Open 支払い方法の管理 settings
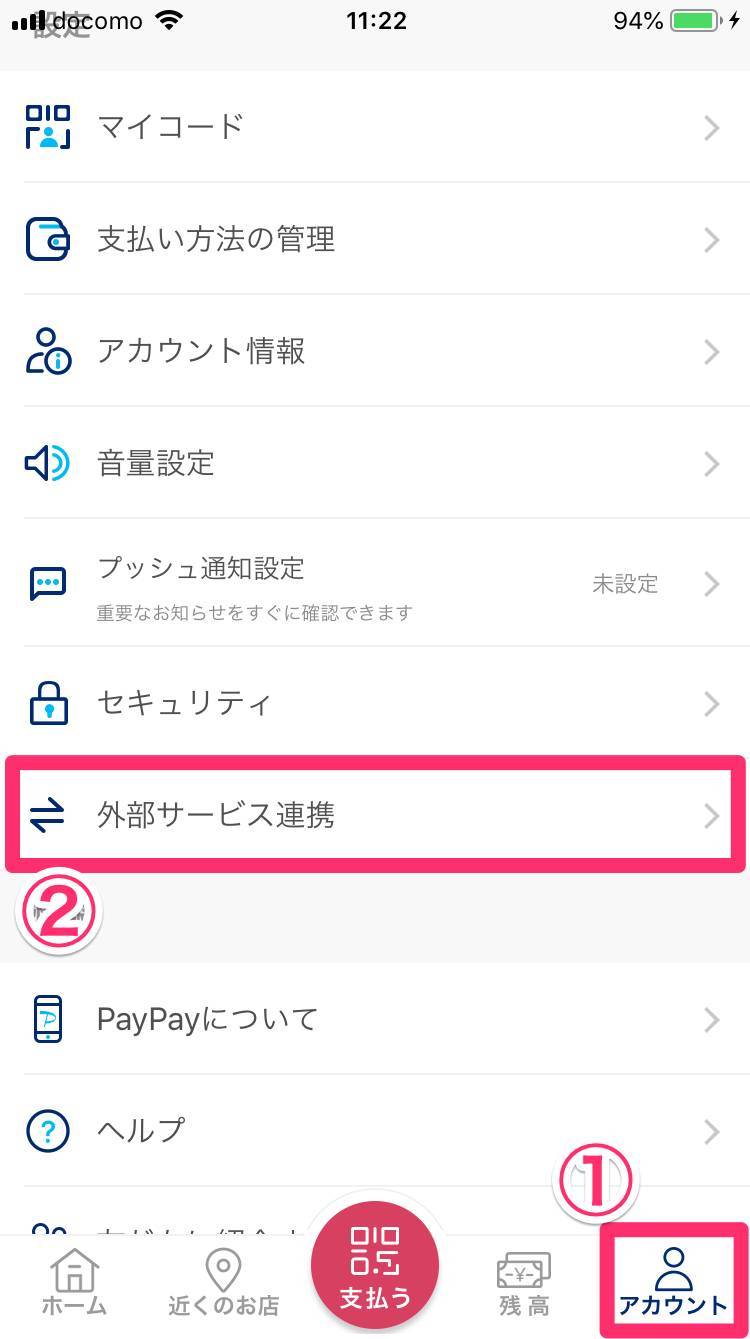 375,239
